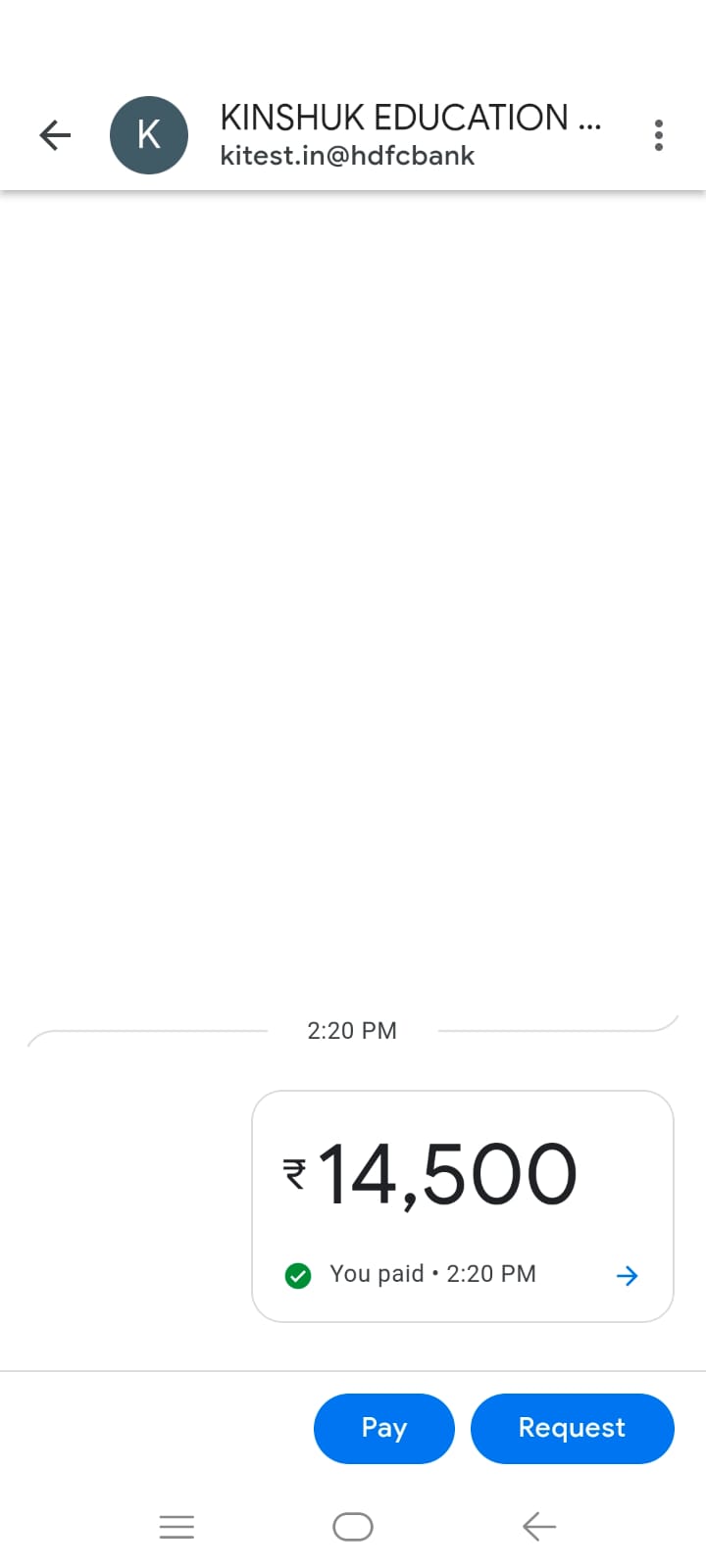Screen dimensions: 706x1568
Task: Go back using the top arrow
Action: (55, 135)
